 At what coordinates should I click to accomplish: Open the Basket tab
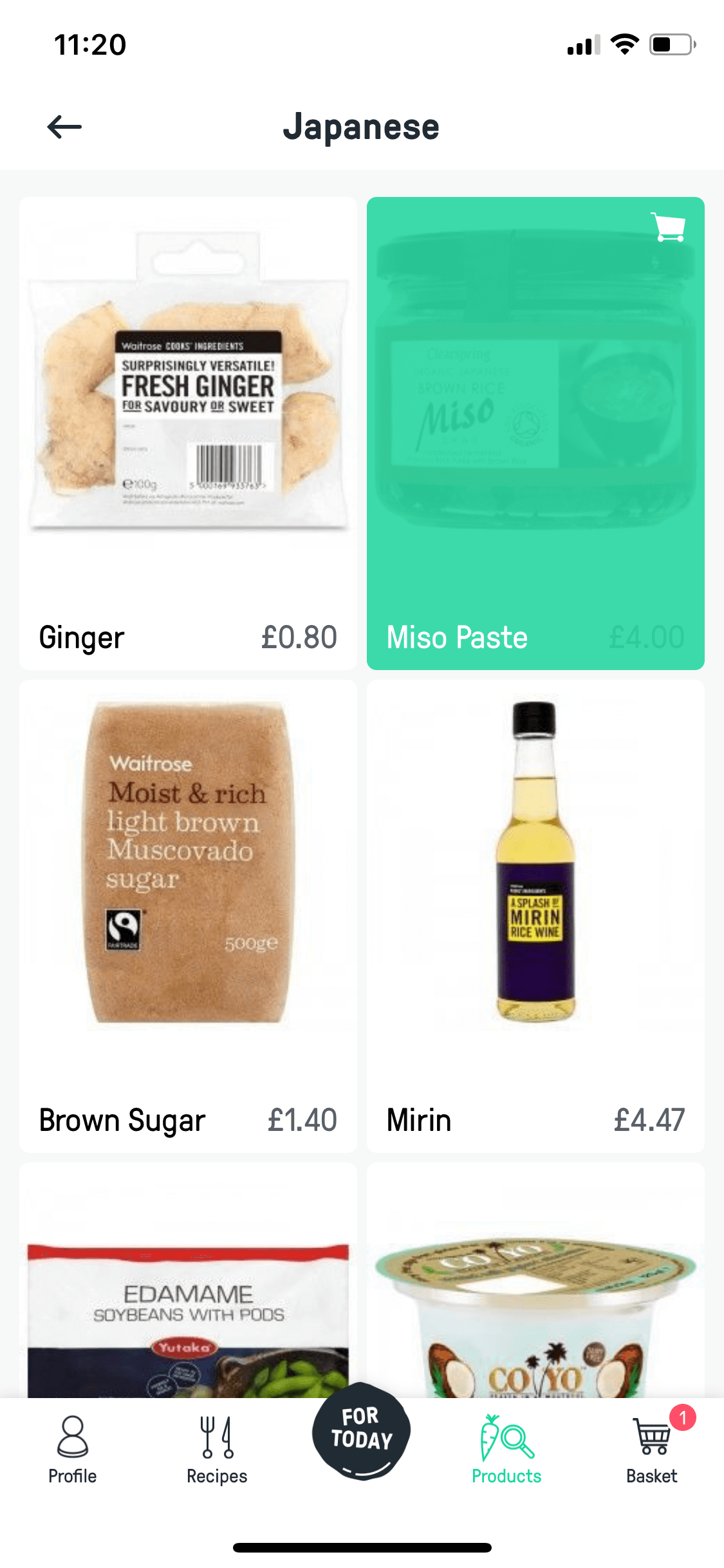click(652, 1450)
